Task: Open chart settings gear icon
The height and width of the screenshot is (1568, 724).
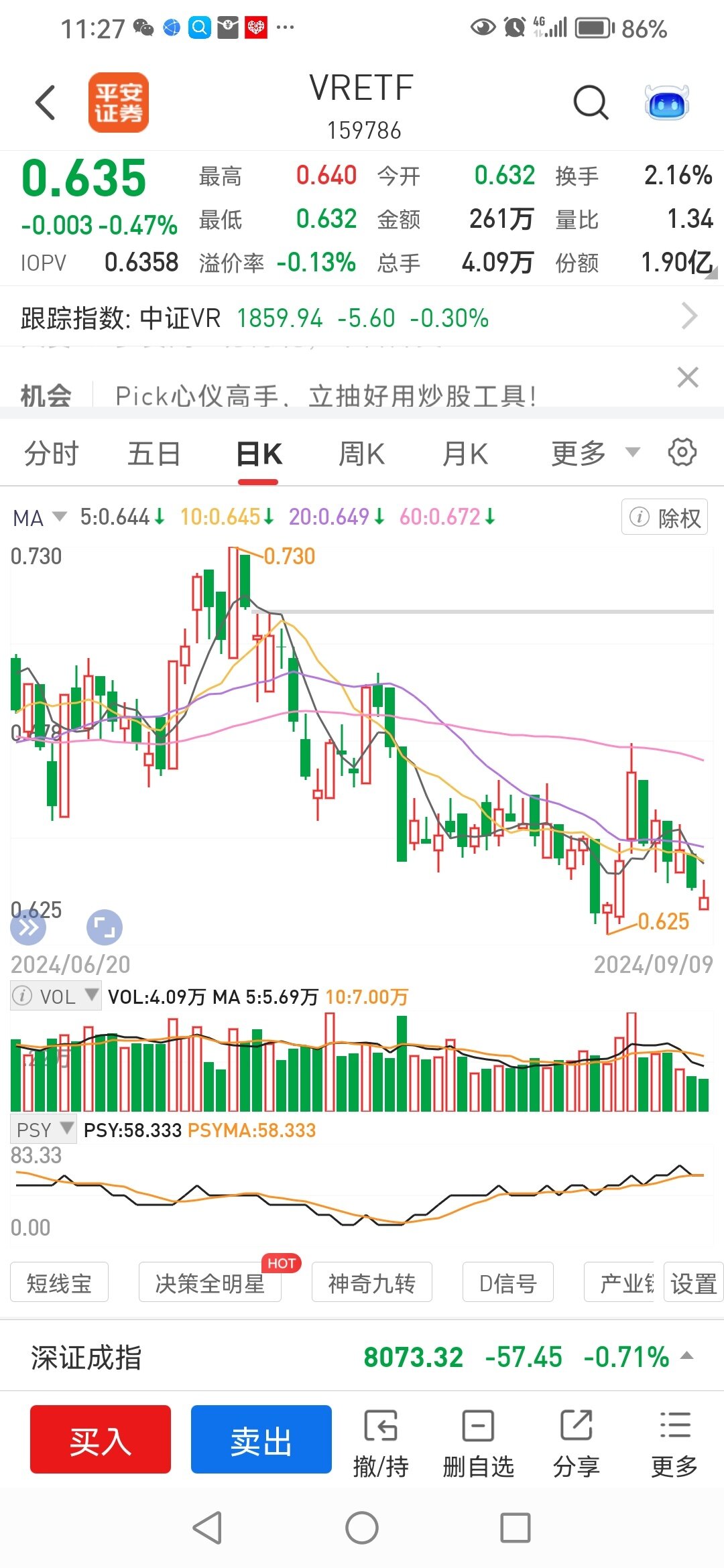Action: point(682,452)
